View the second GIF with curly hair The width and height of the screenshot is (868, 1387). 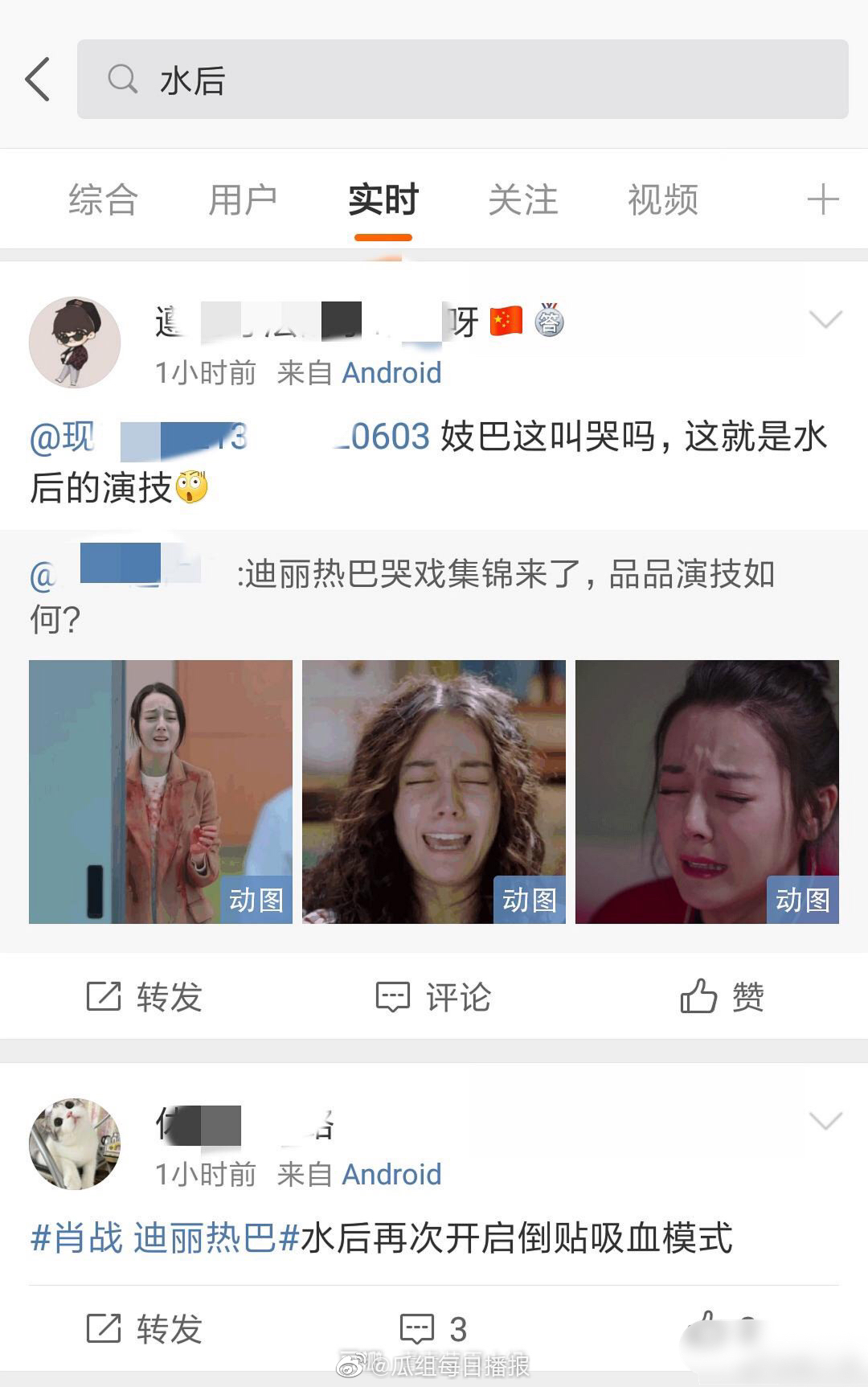tap(434, 792)
